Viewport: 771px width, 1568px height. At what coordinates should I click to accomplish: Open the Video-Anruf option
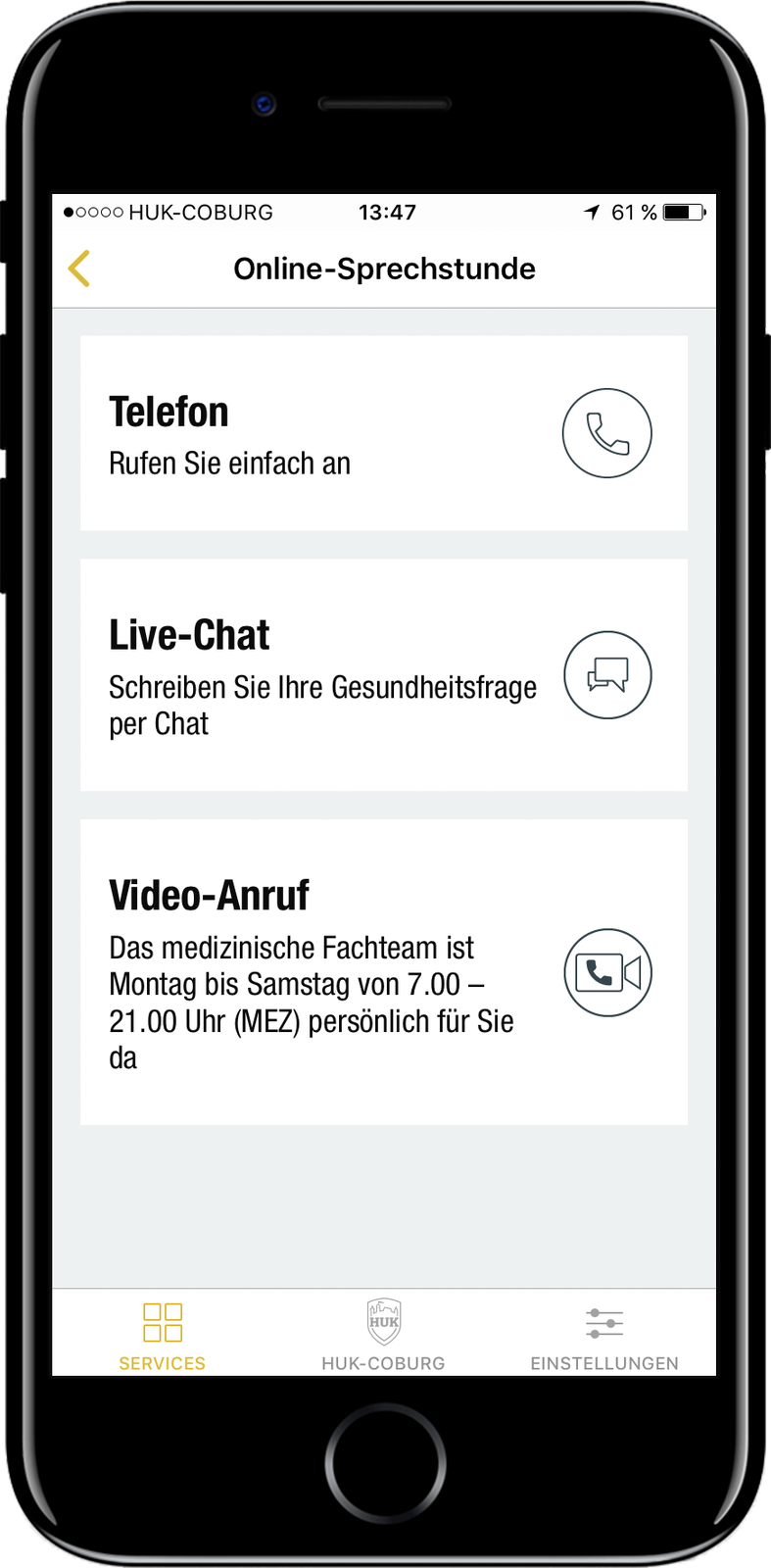pos(383,972)
